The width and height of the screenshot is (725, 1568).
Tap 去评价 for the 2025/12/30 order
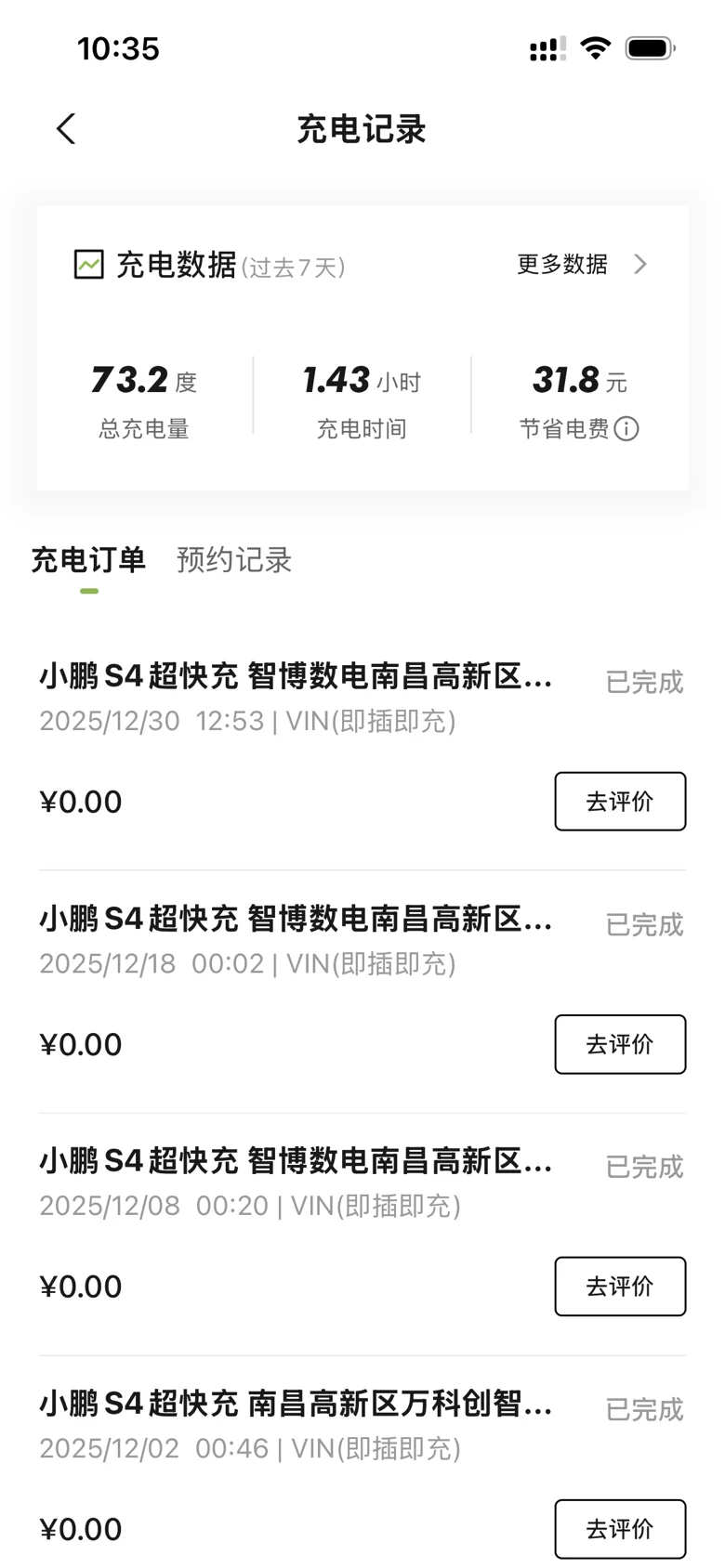click(x=620, y=802)
